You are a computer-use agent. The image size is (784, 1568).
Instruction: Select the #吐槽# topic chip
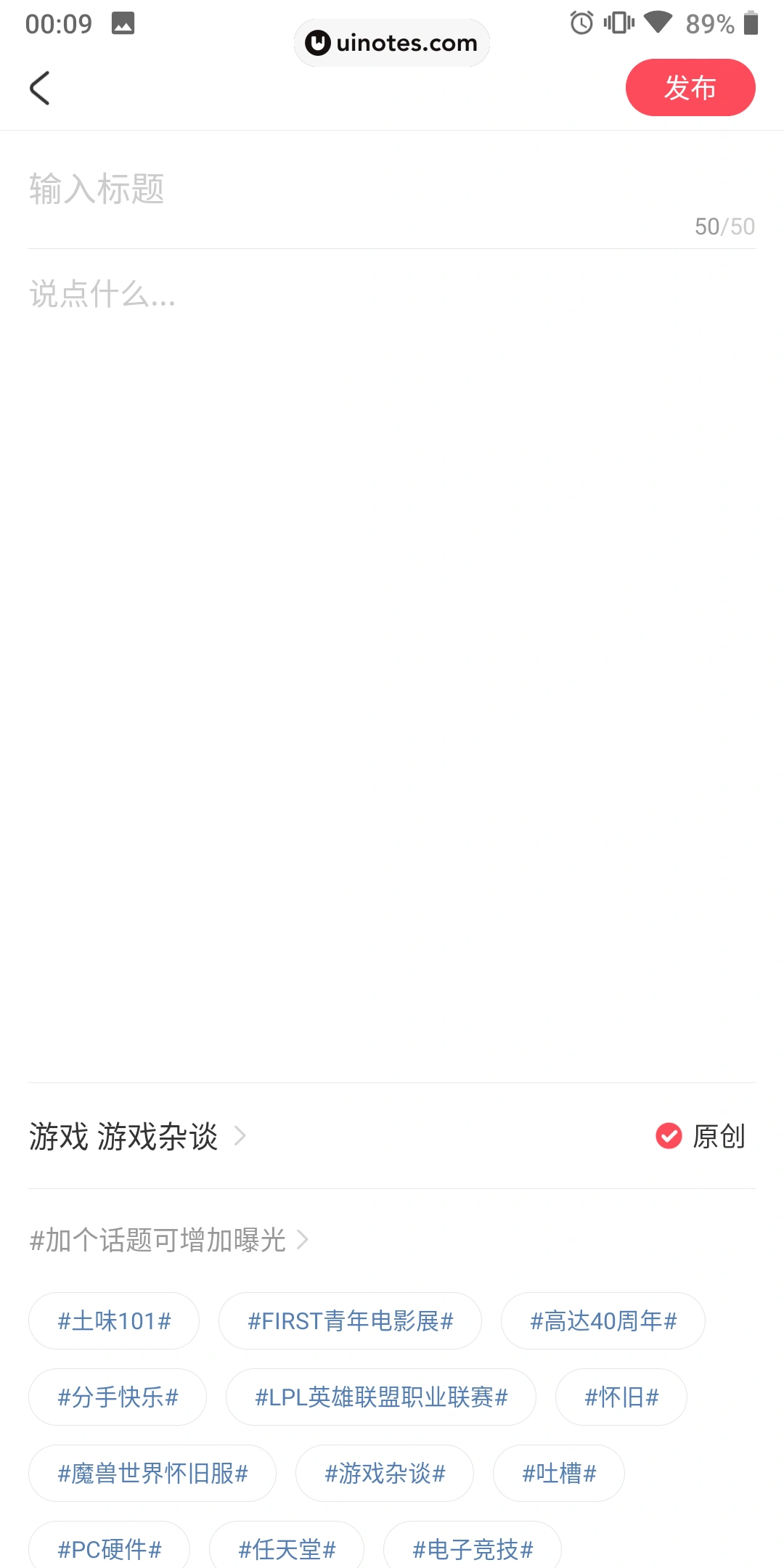click(x=559, y=1474)
